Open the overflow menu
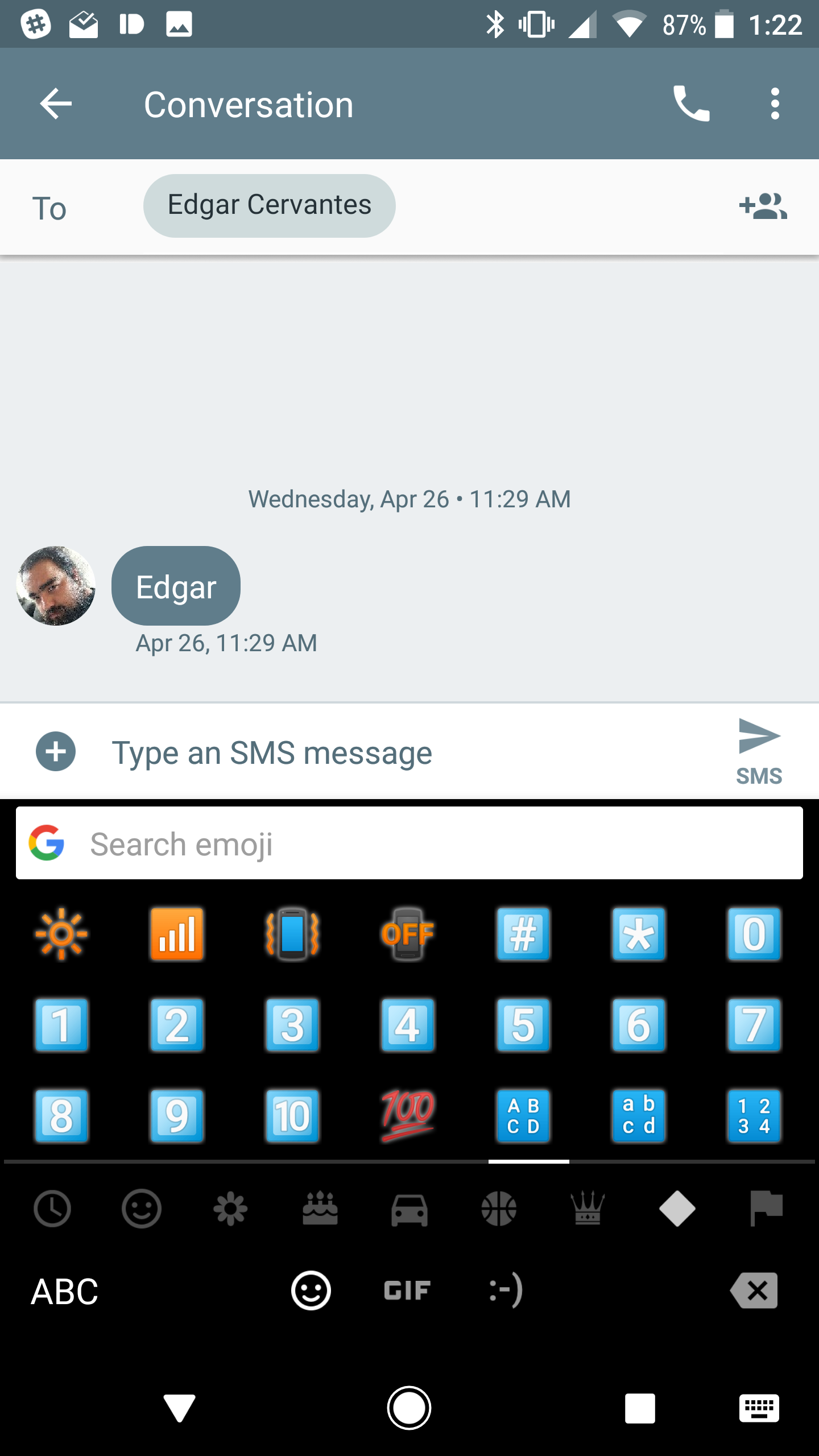This screenshot has height=1456, width=819. click(774, 104)
